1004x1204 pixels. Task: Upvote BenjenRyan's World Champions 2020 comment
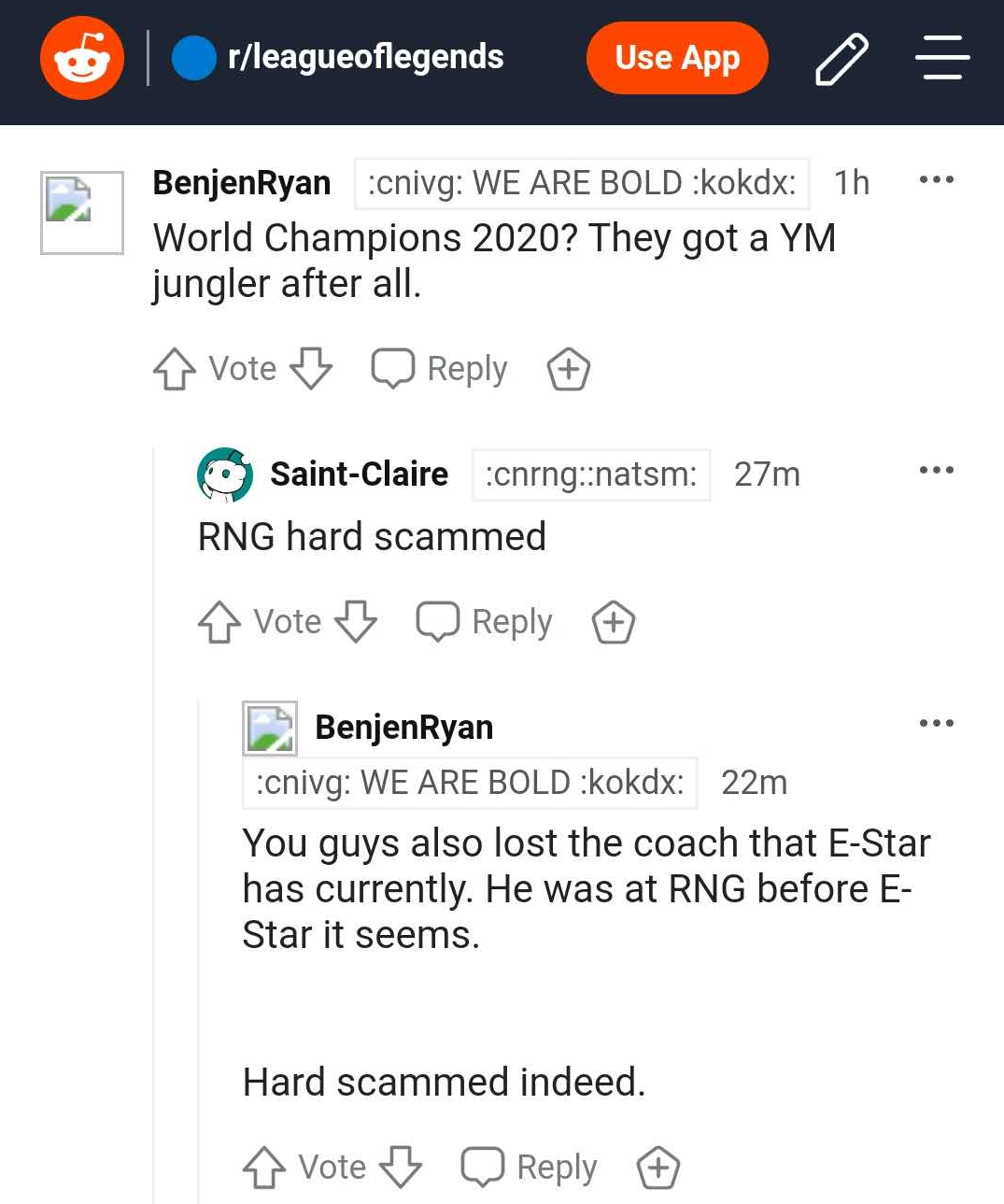[175, 369]
